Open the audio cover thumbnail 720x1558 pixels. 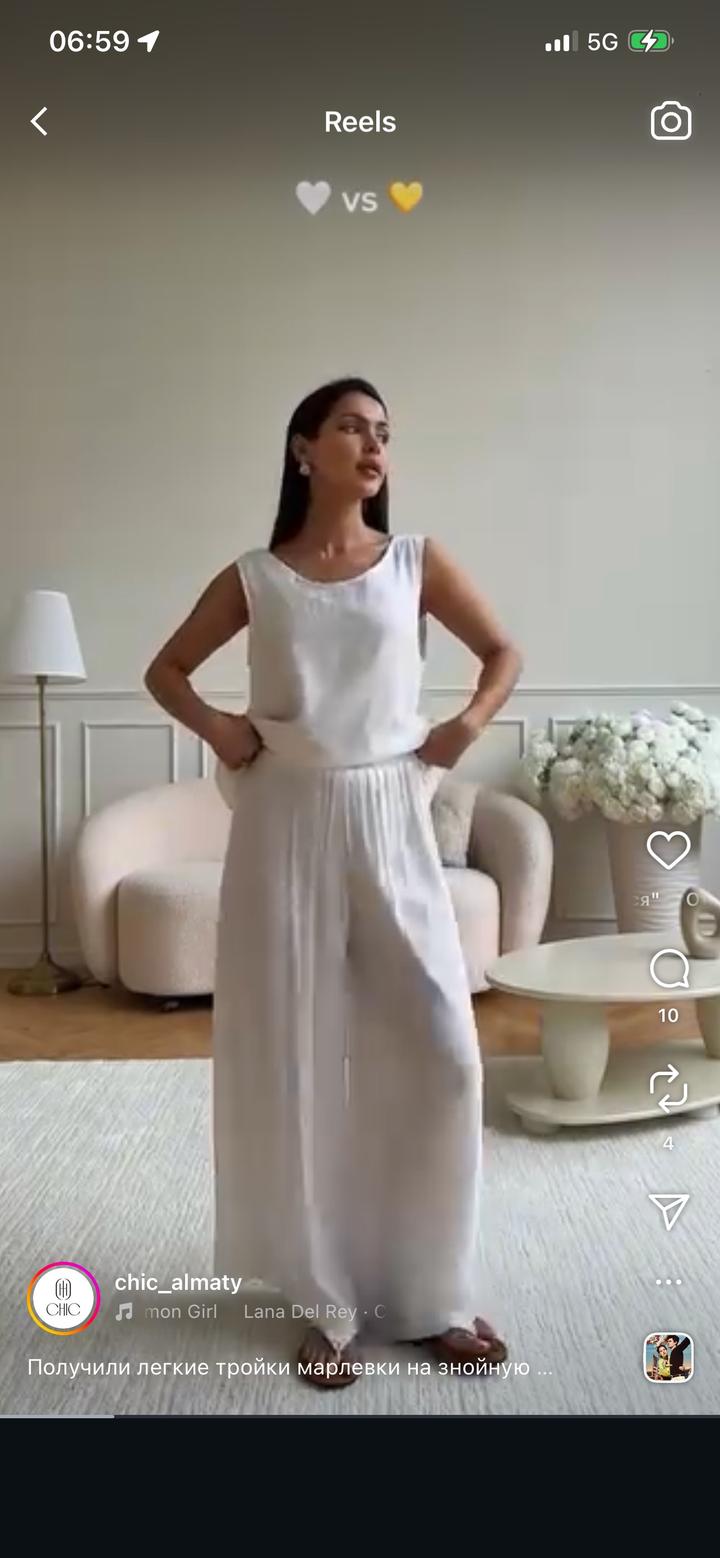point(668,1358)
